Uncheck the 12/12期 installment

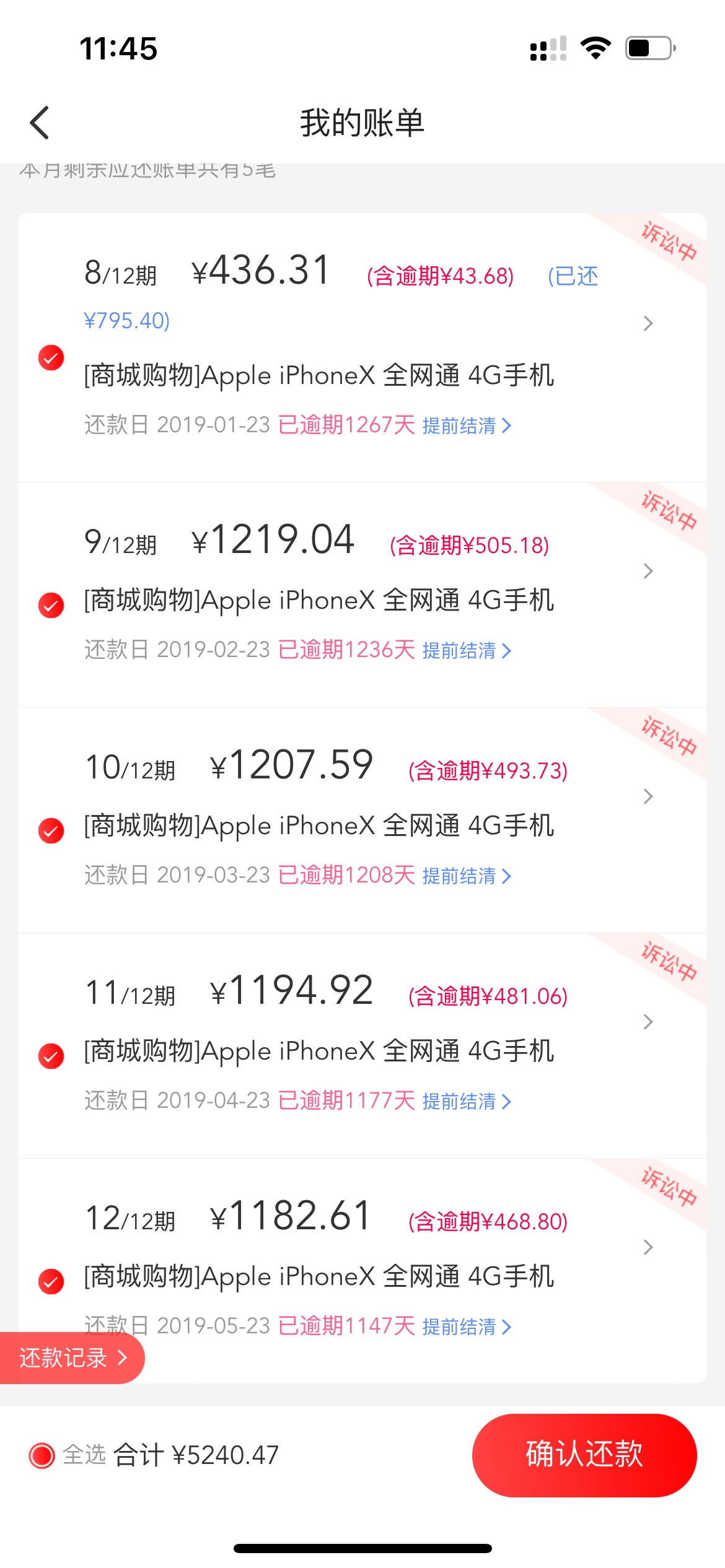pos(51,1281)
